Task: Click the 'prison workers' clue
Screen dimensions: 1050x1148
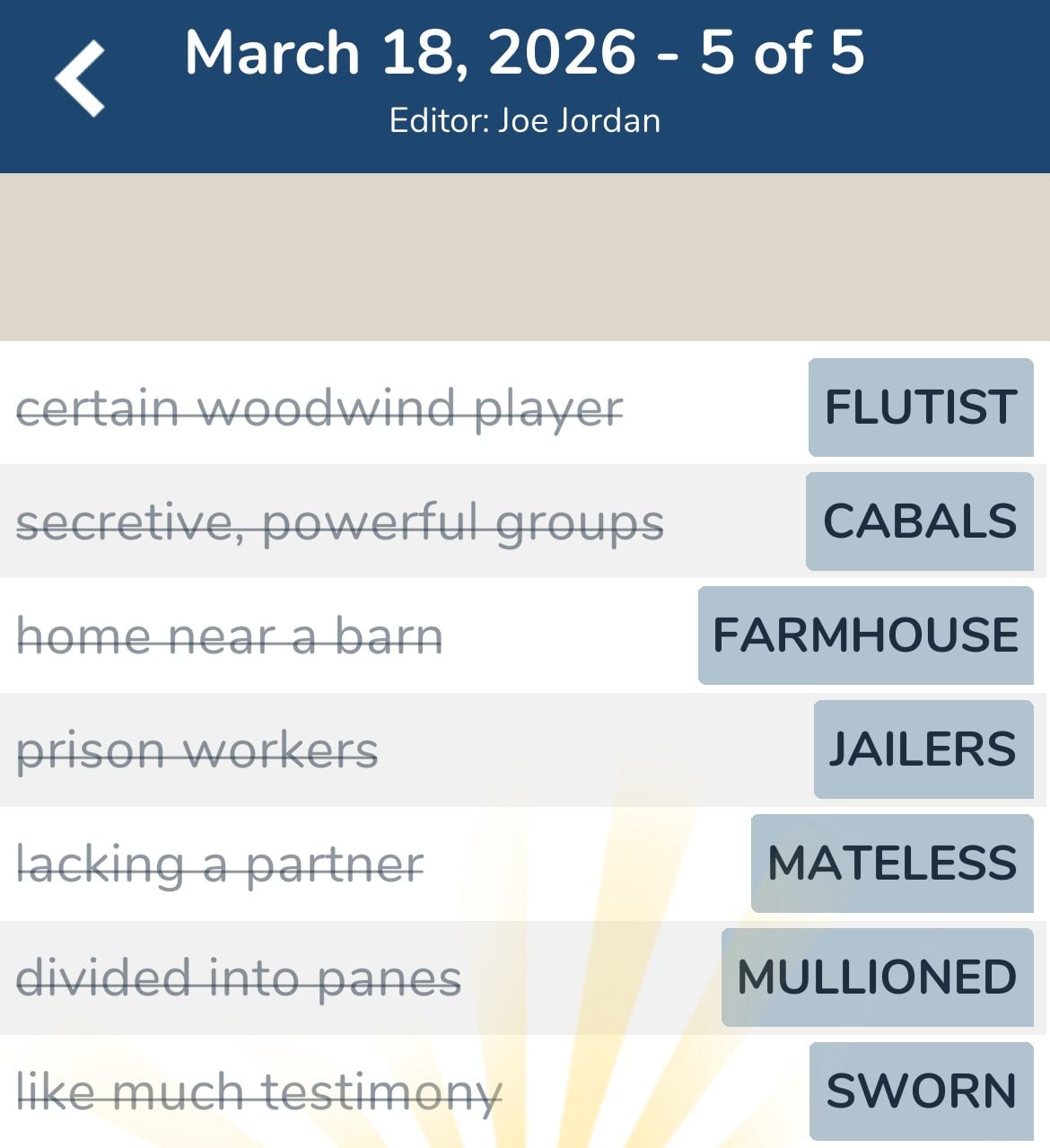Action: 198,749
